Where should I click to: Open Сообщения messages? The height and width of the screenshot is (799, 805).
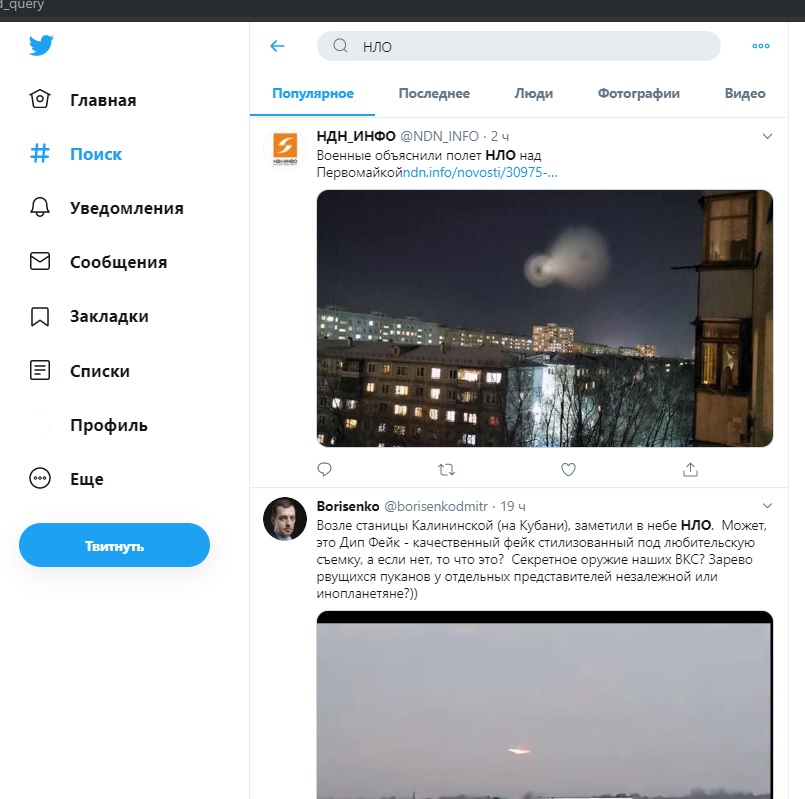click(x=98, y=262)
